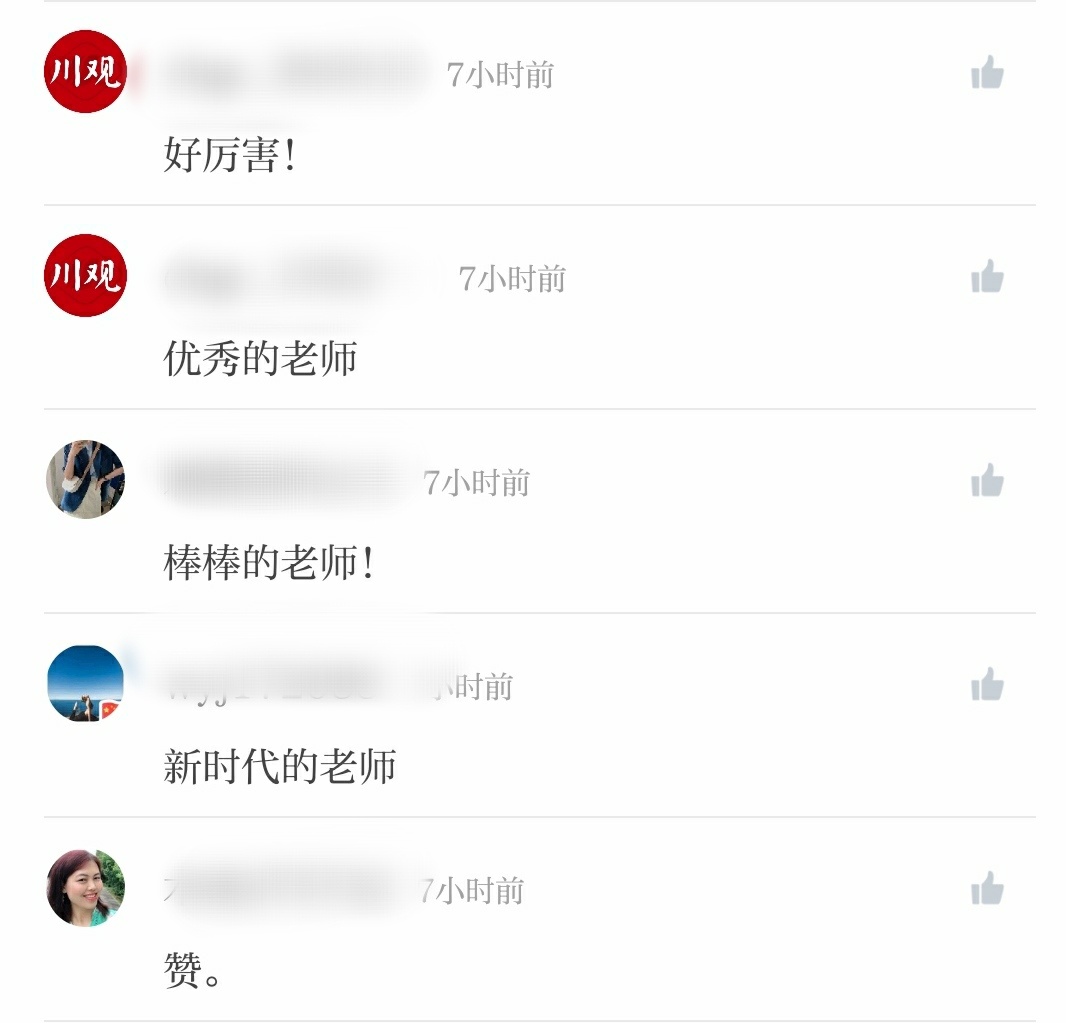Open avatar of commenter who wrote 好厉害!
The image size is (1066, 1023).
[86, 72]
